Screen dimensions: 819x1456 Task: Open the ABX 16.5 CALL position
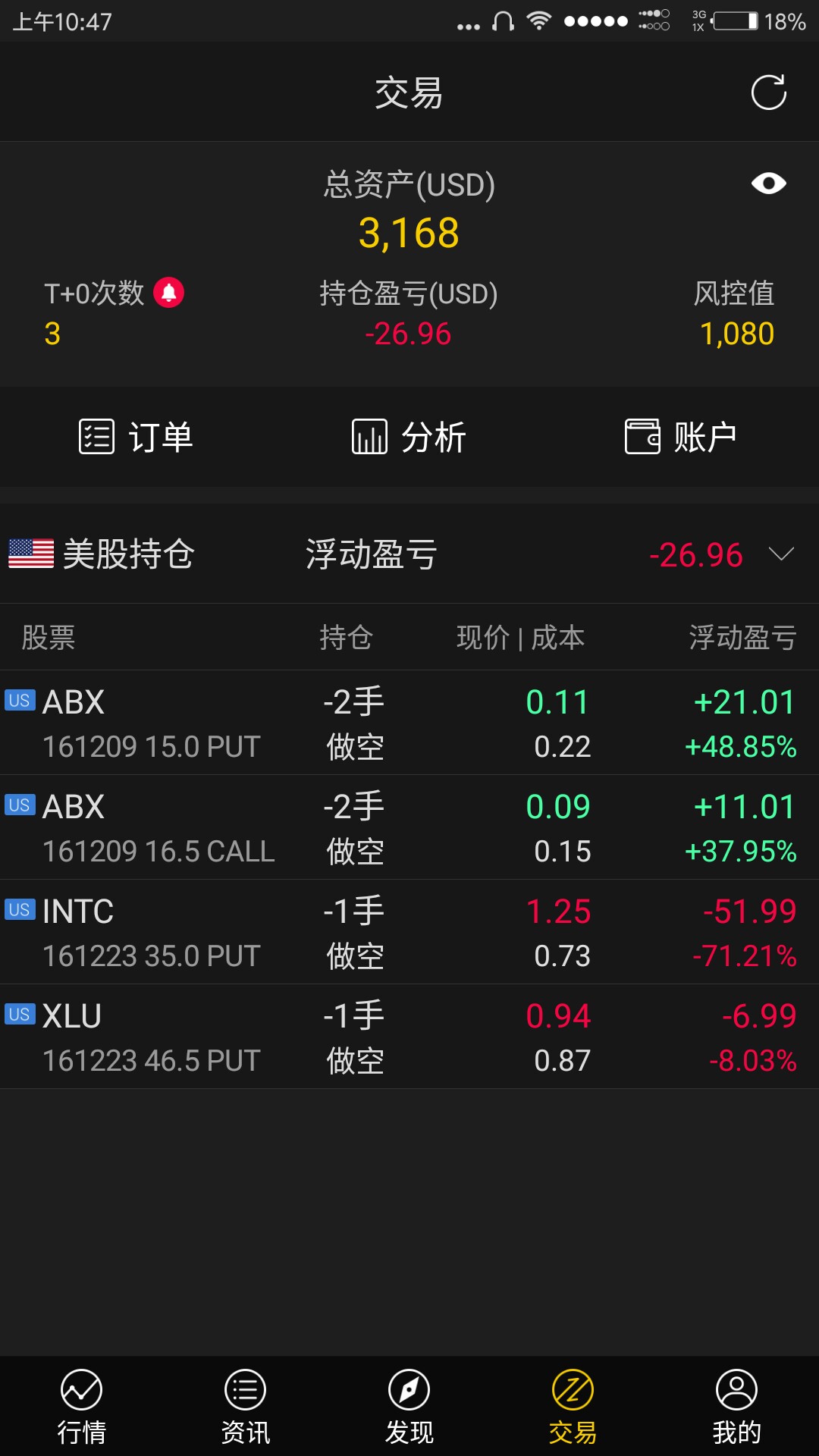click(409, 827)
